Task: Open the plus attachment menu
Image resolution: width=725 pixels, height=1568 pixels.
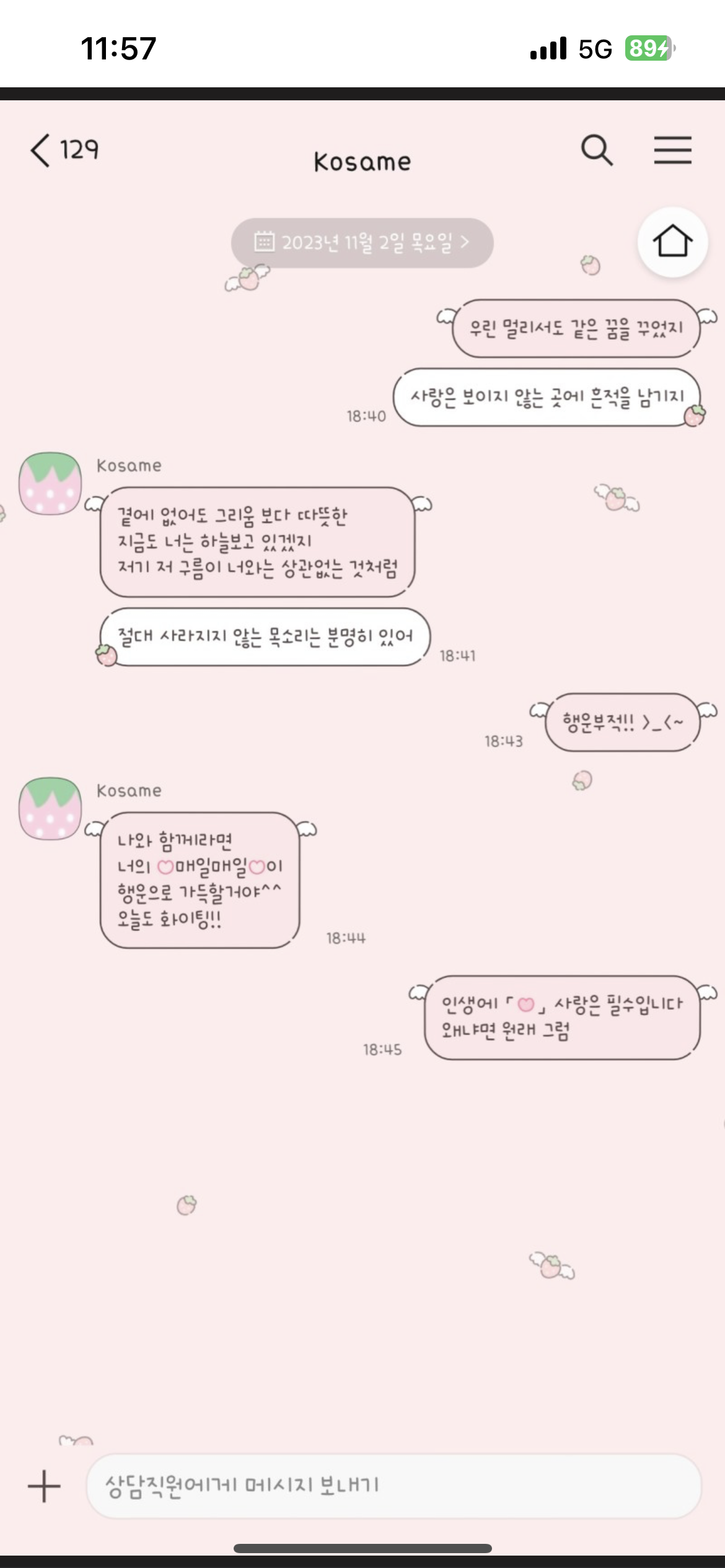Action: pos(44,1486)
